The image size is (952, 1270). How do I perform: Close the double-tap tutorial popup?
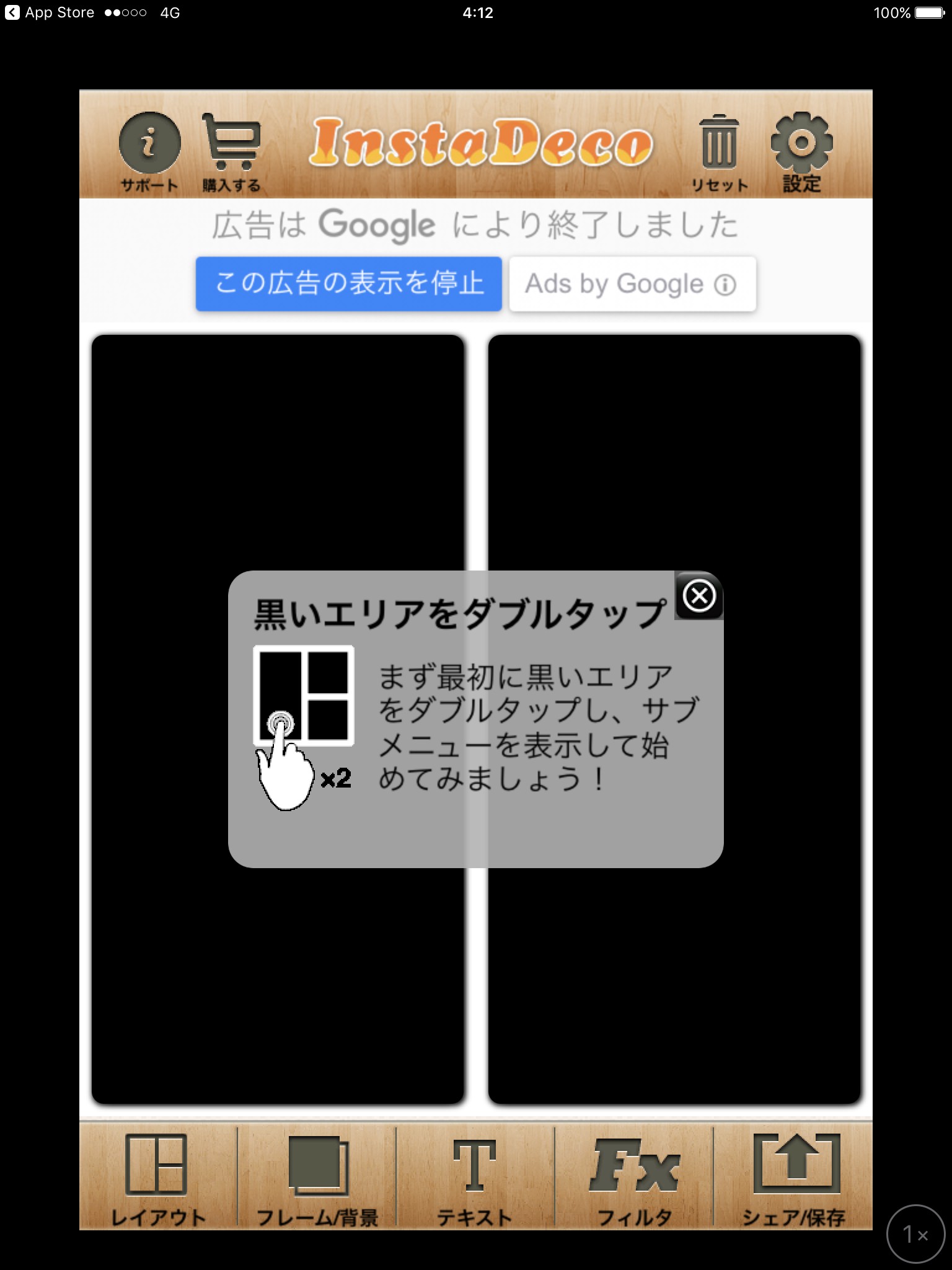[699, 596]
